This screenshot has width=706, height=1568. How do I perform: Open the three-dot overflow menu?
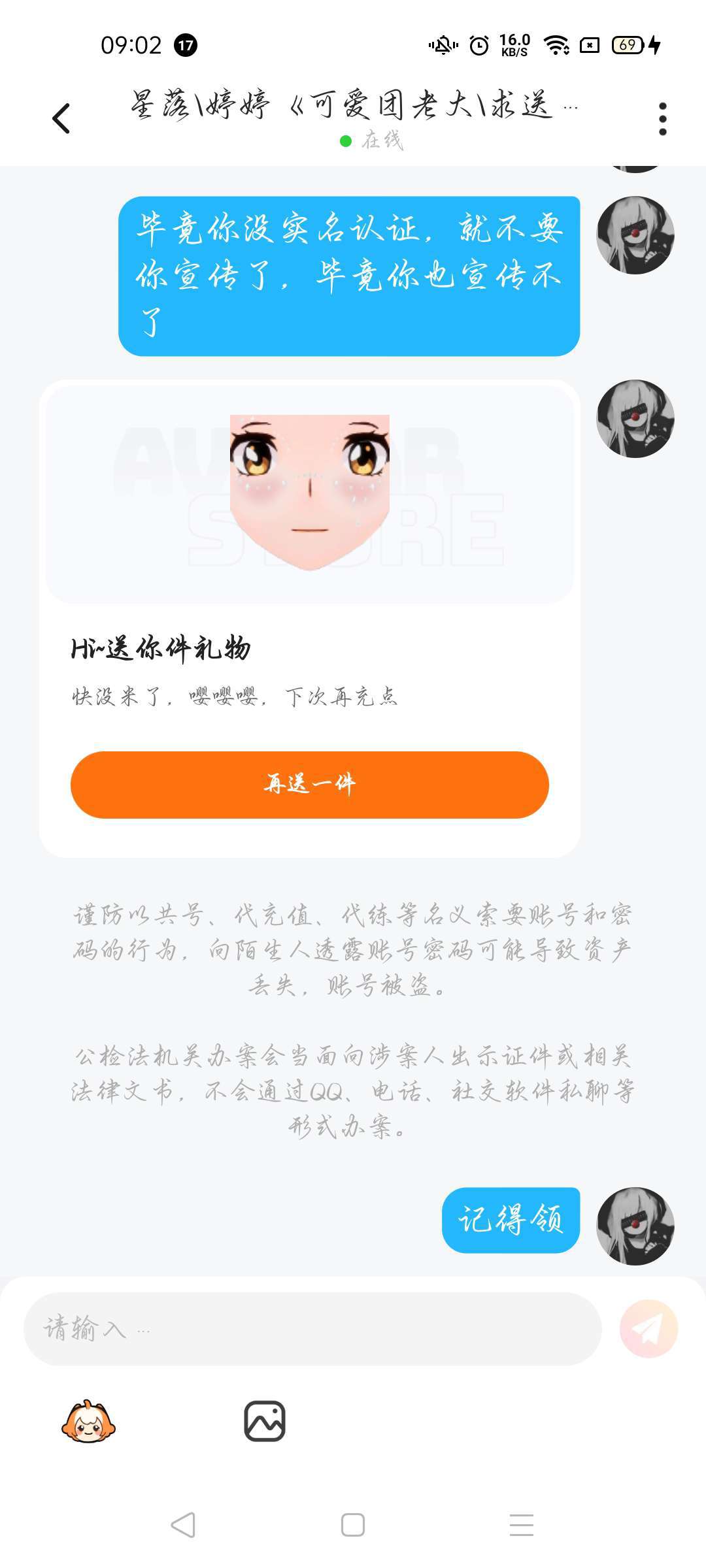coord(662,119)
